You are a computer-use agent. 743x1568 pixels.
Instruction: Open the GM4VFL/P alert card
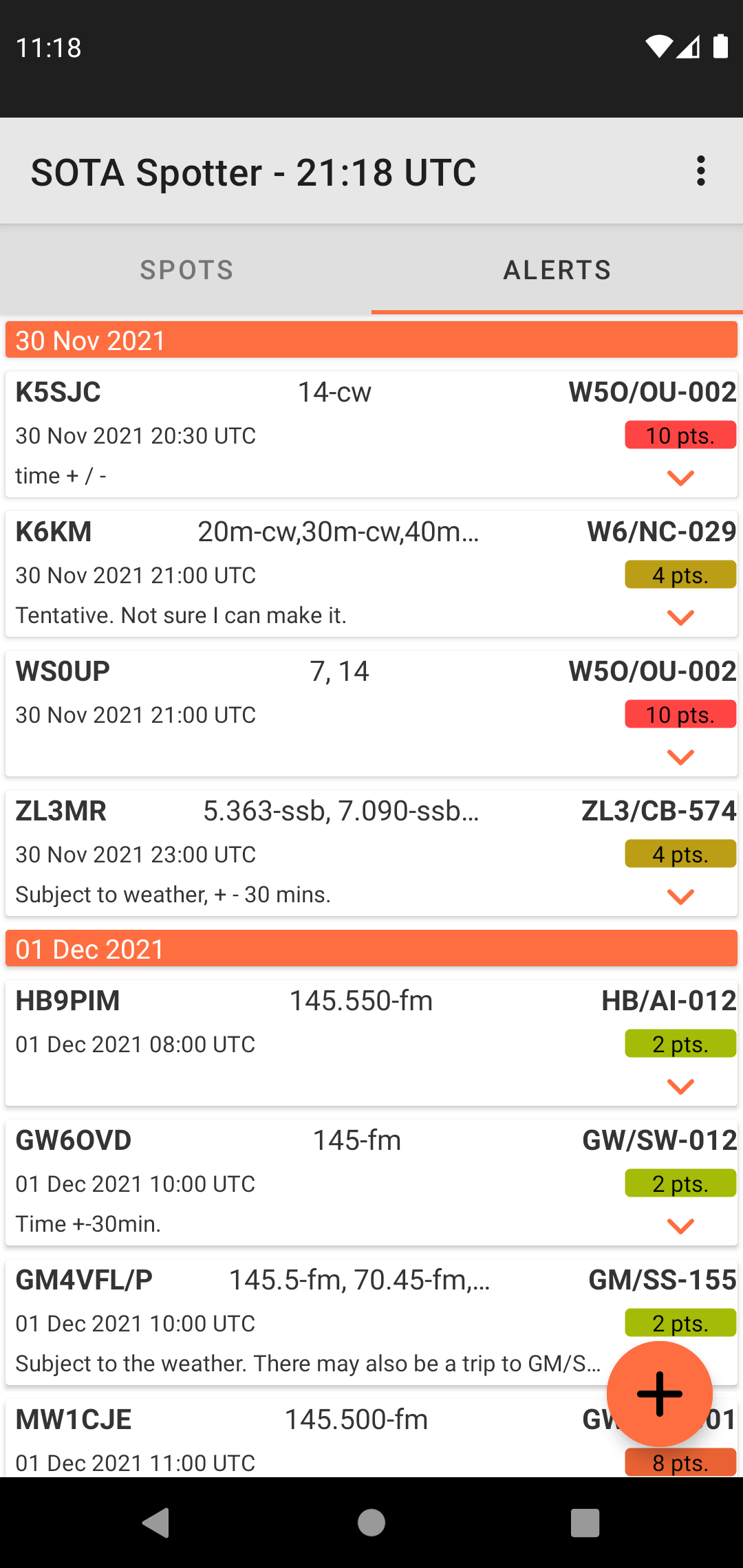click(x=303, y=1322)
